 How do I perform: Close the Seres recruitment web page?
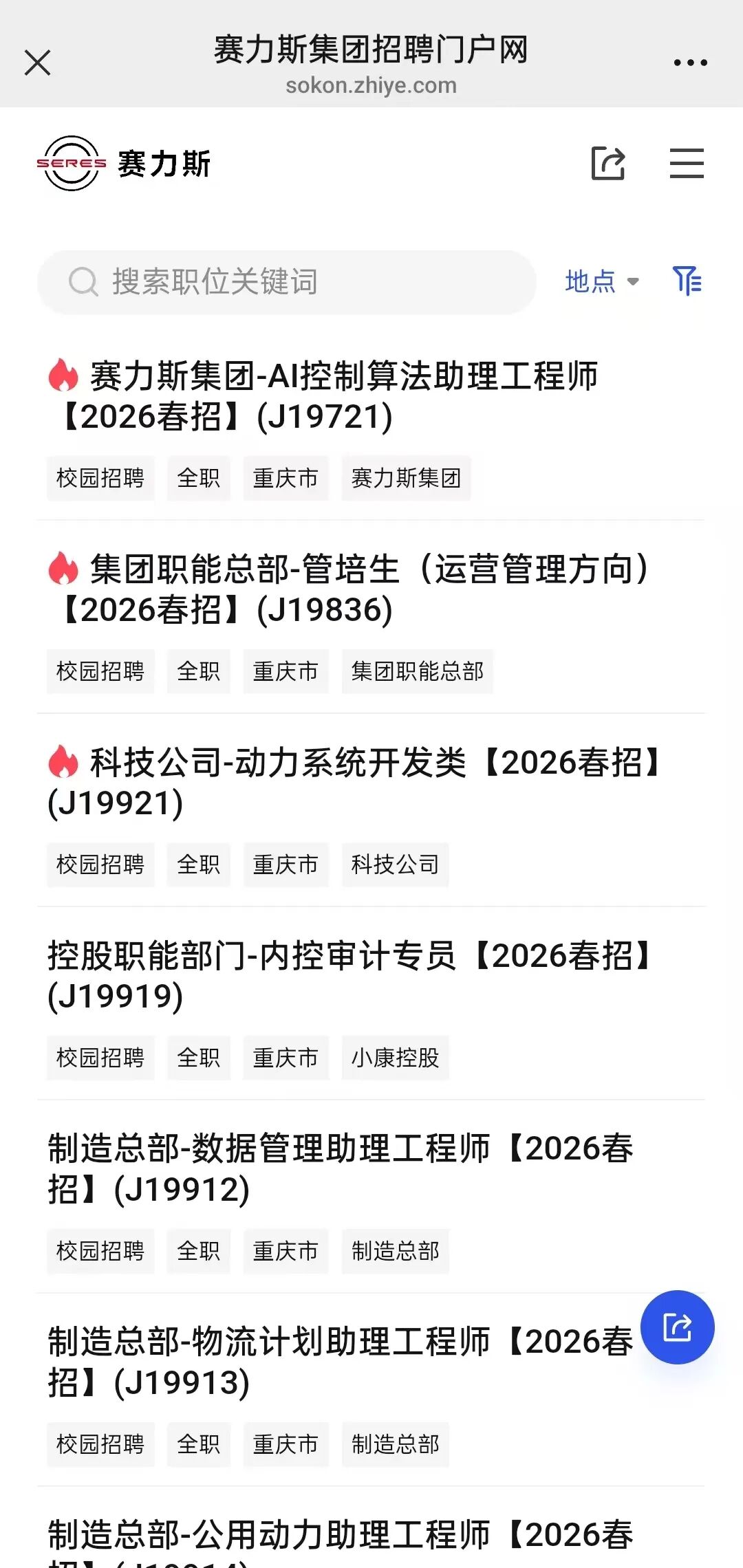[37, 63]
